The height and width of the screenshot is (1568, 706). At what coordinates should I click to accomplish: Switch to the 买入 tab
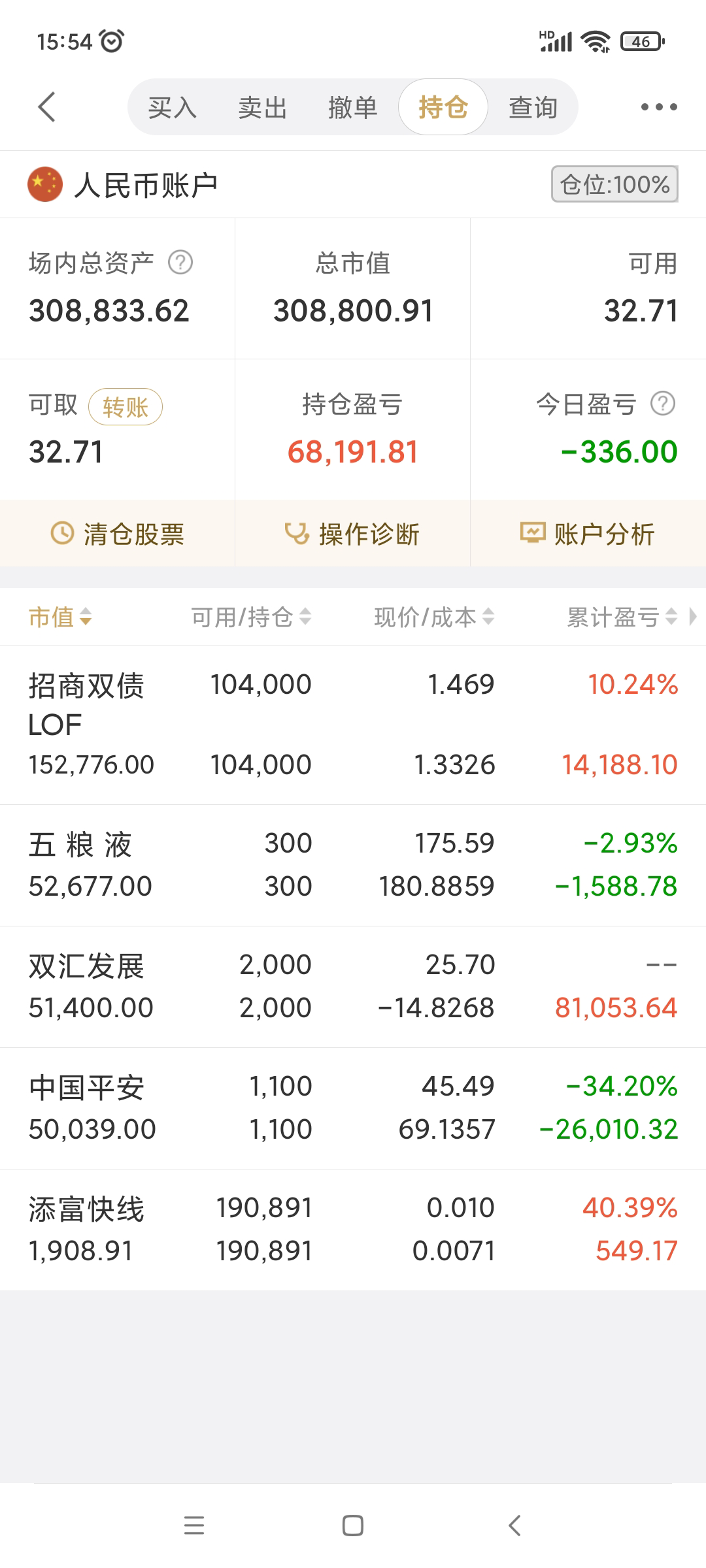172,108
